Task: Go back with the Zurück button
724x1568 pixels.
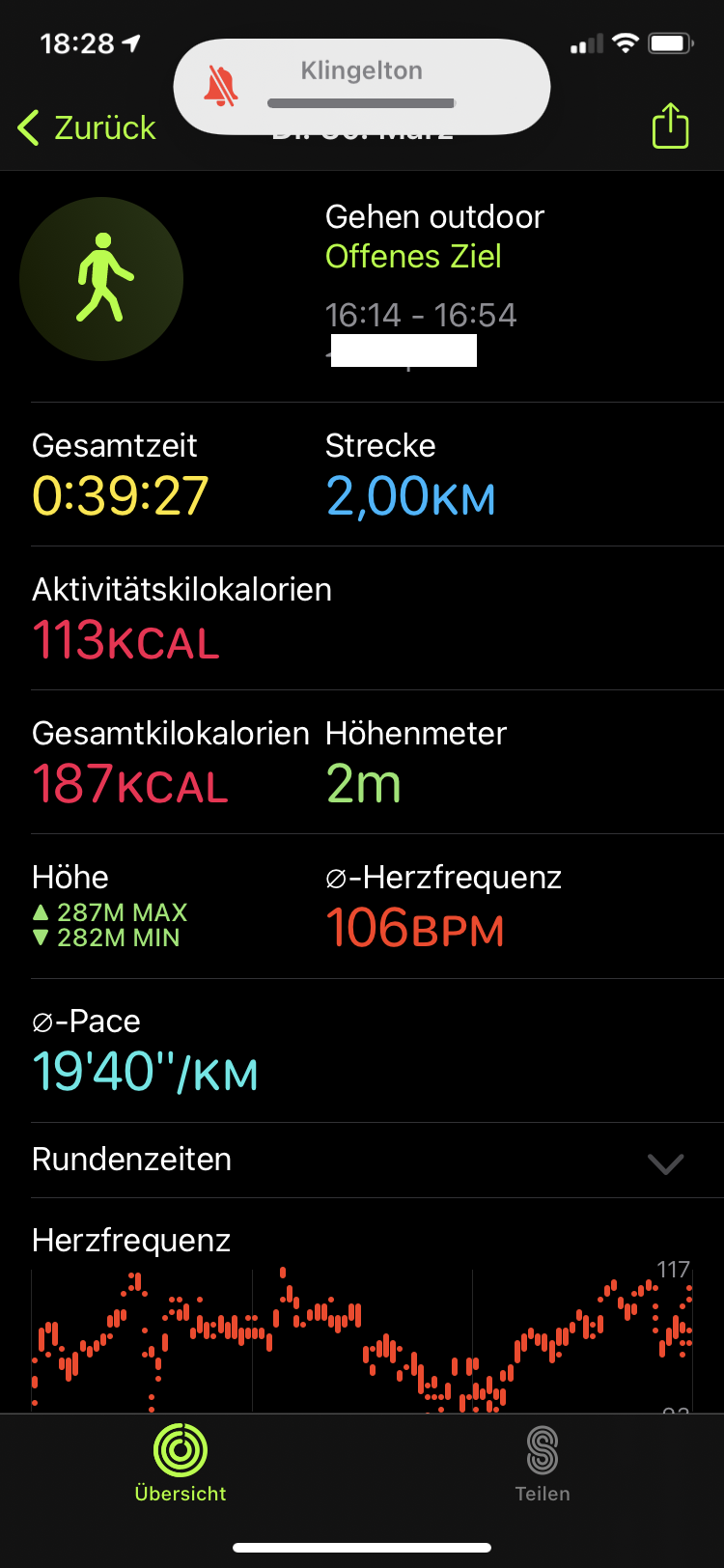Action: 87,127
